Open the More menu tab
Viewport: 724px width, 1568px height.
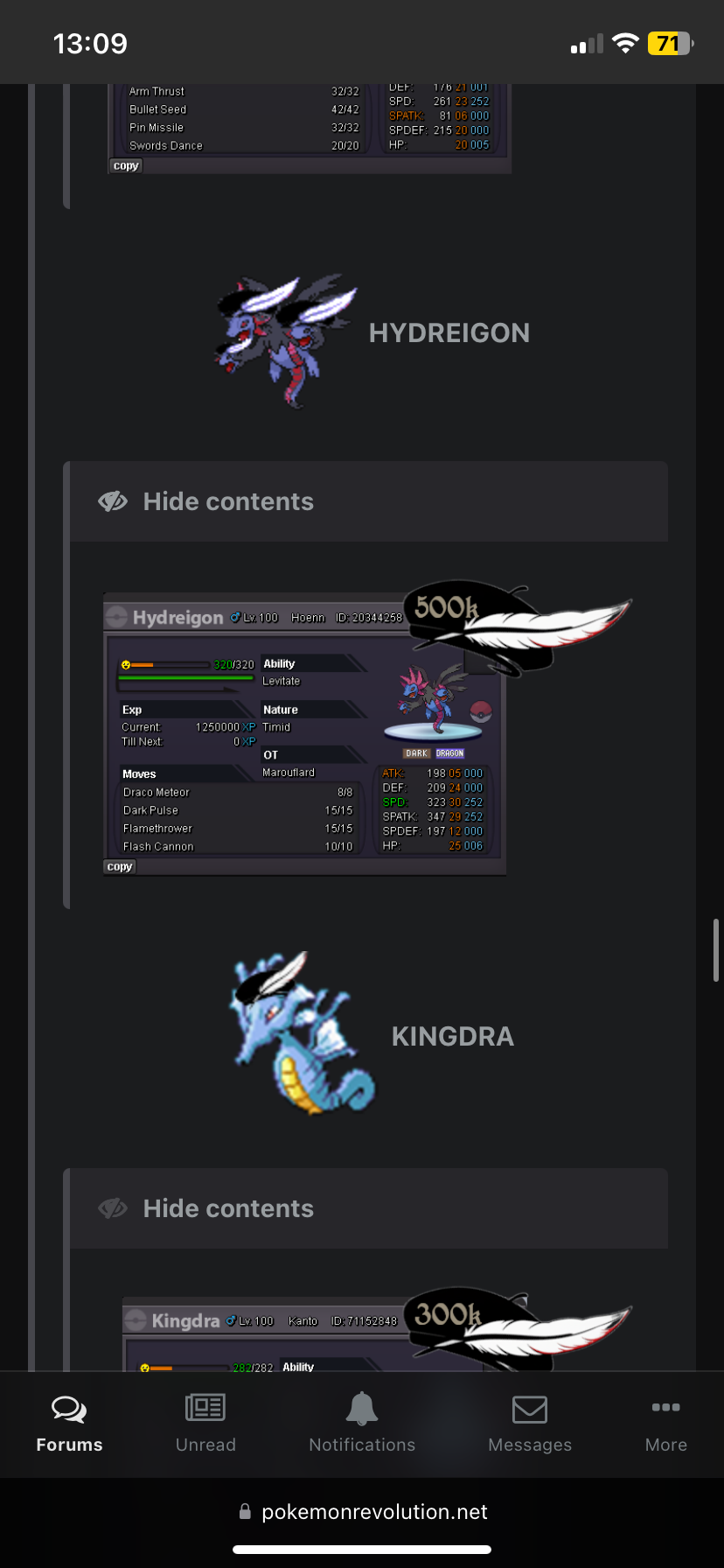coord(665,1424)
